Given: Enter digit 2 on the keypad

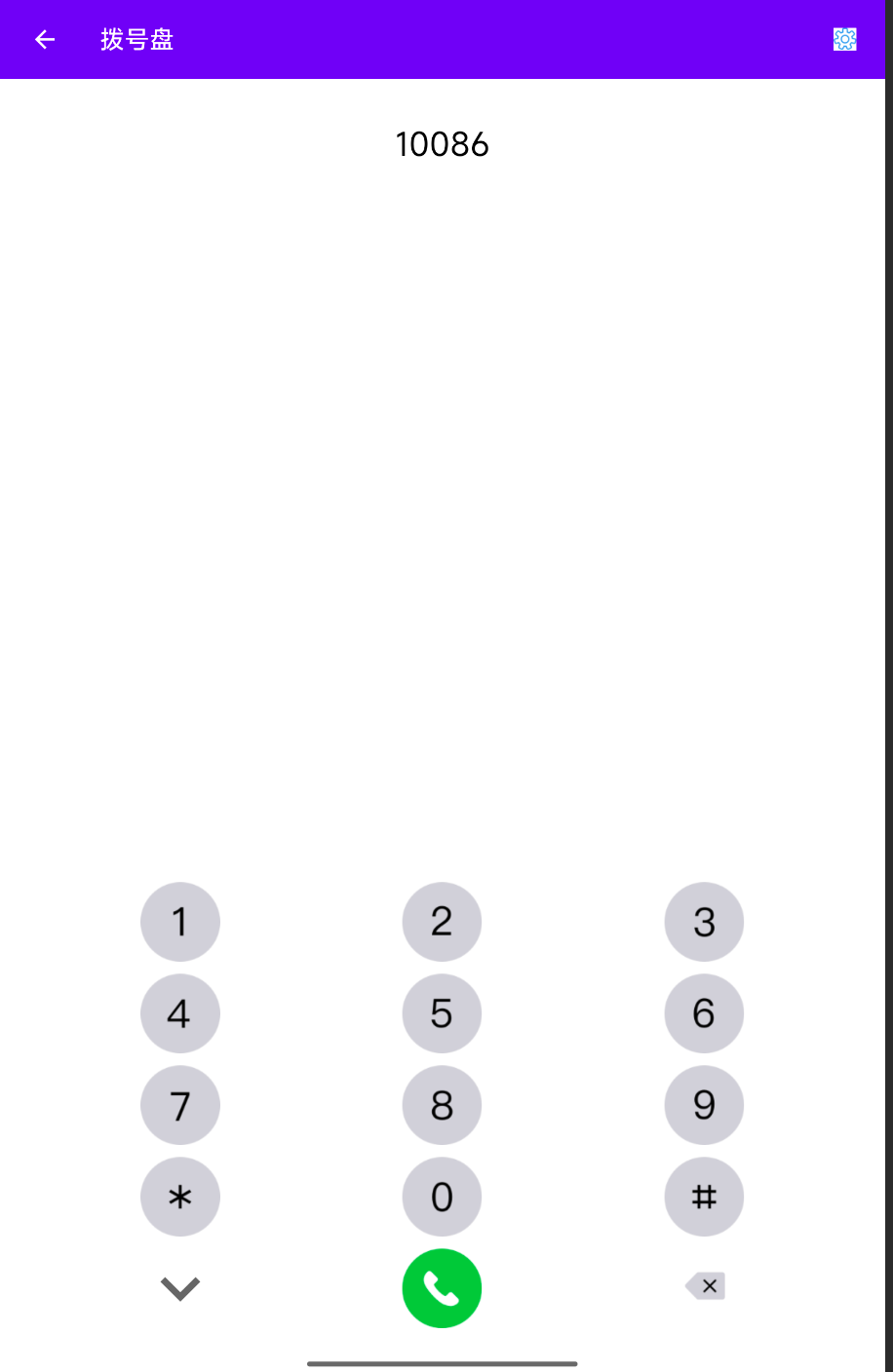Looking at the screenshot, I should (x=442, y=922).
